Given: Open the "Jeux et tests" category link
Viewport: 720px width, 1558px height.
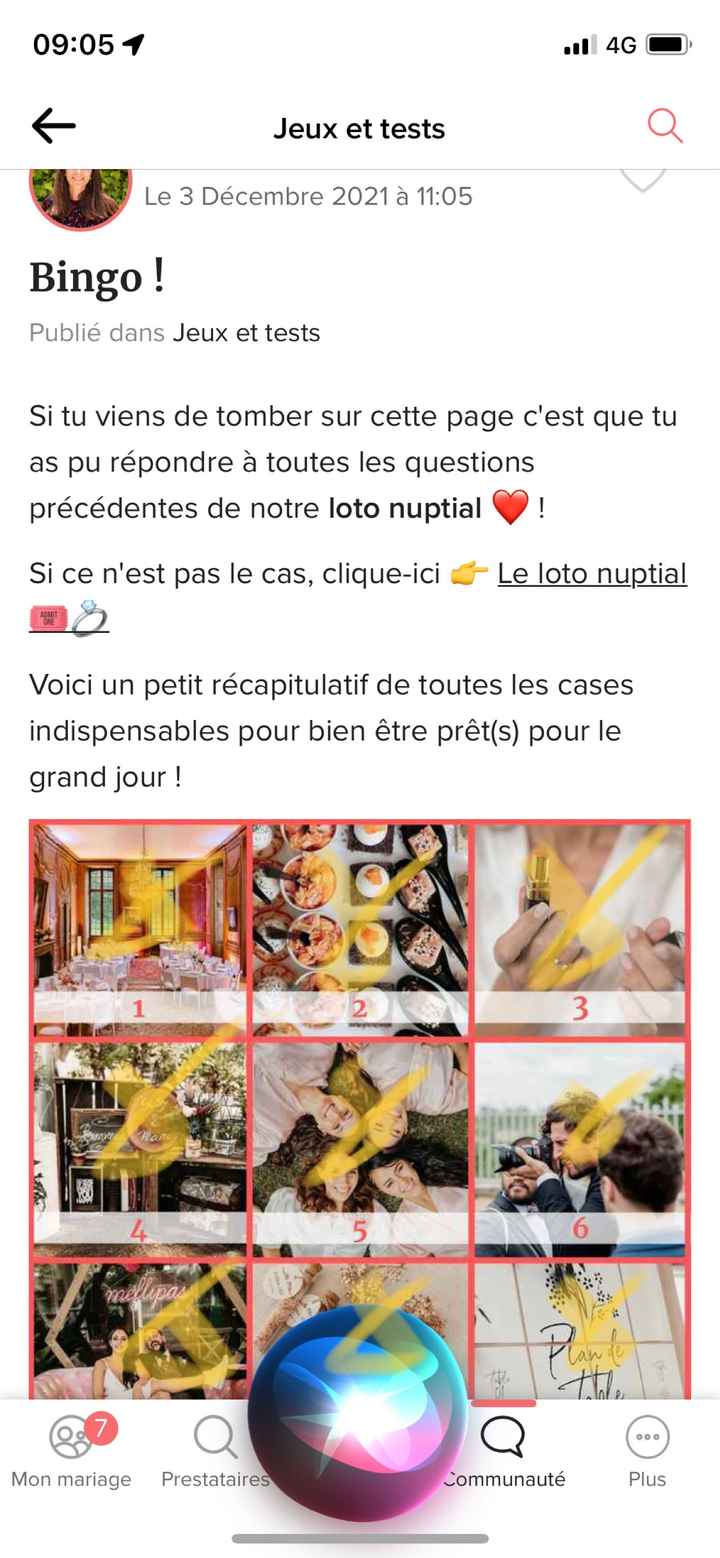Looking at the screenshot, I should (x=246, y=333).
